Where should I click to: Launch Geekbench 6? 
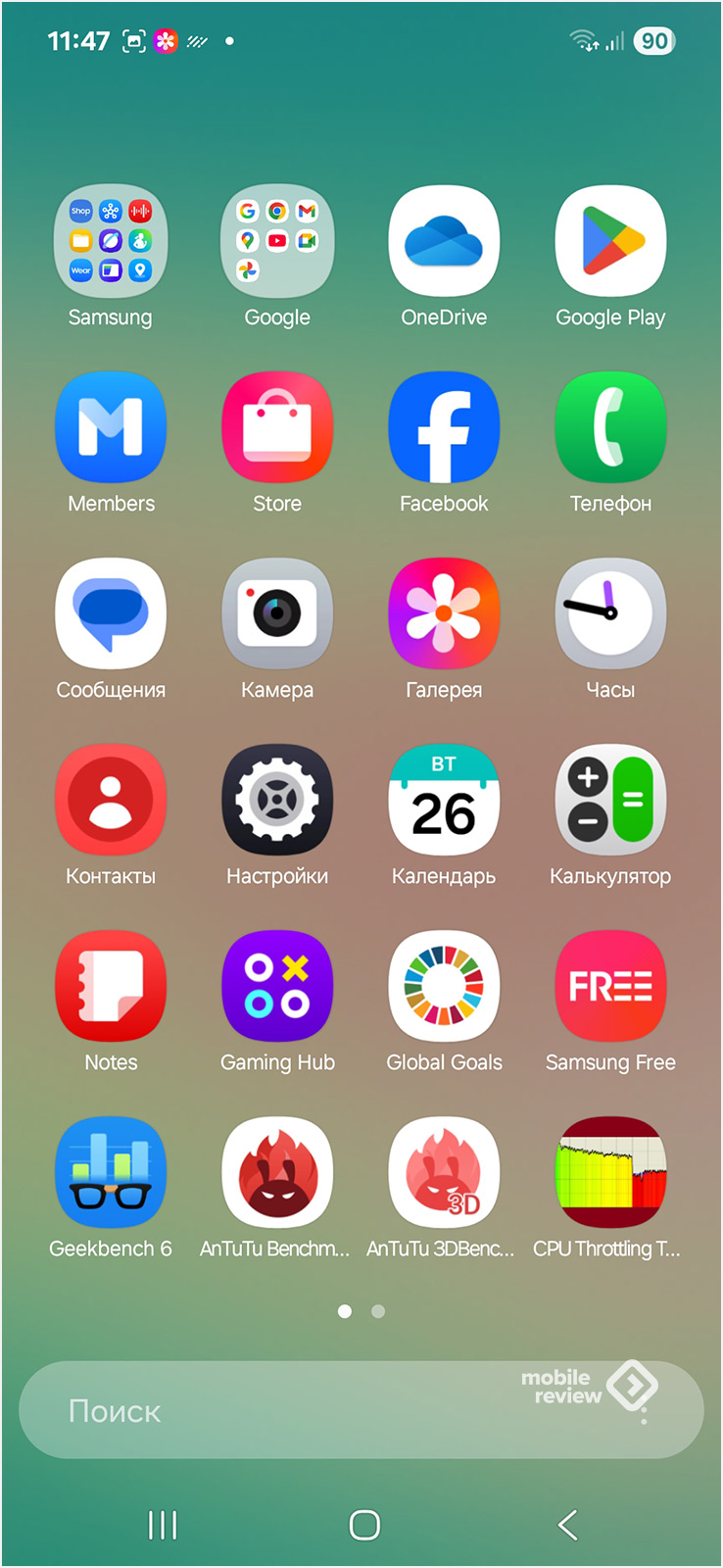111,1172
